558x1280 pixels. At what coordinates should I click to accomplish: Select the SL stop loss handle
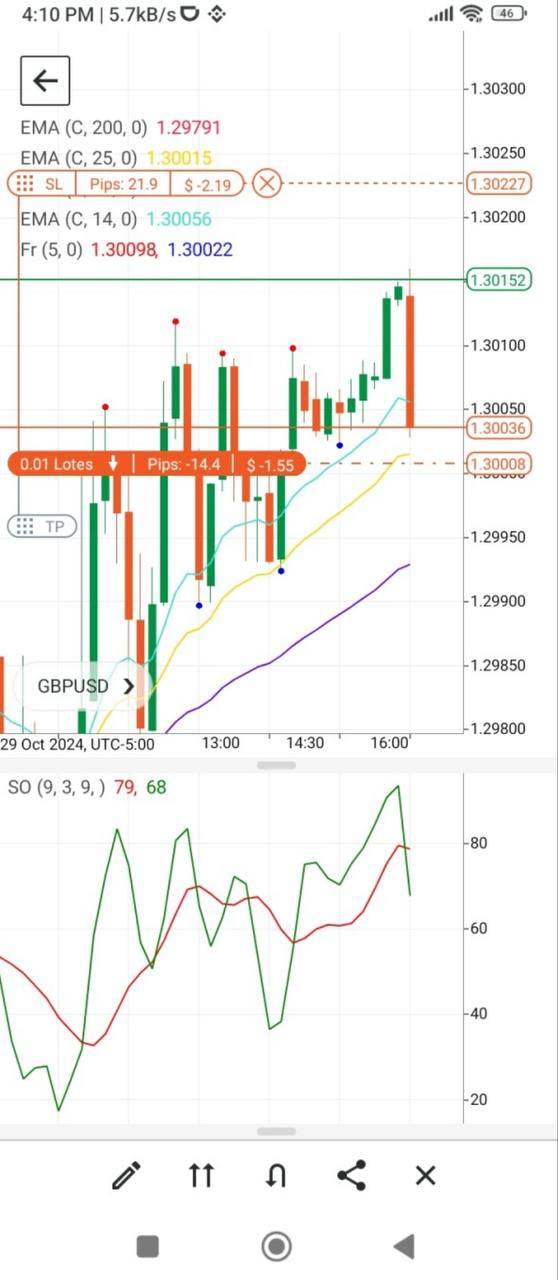[42, 184]
